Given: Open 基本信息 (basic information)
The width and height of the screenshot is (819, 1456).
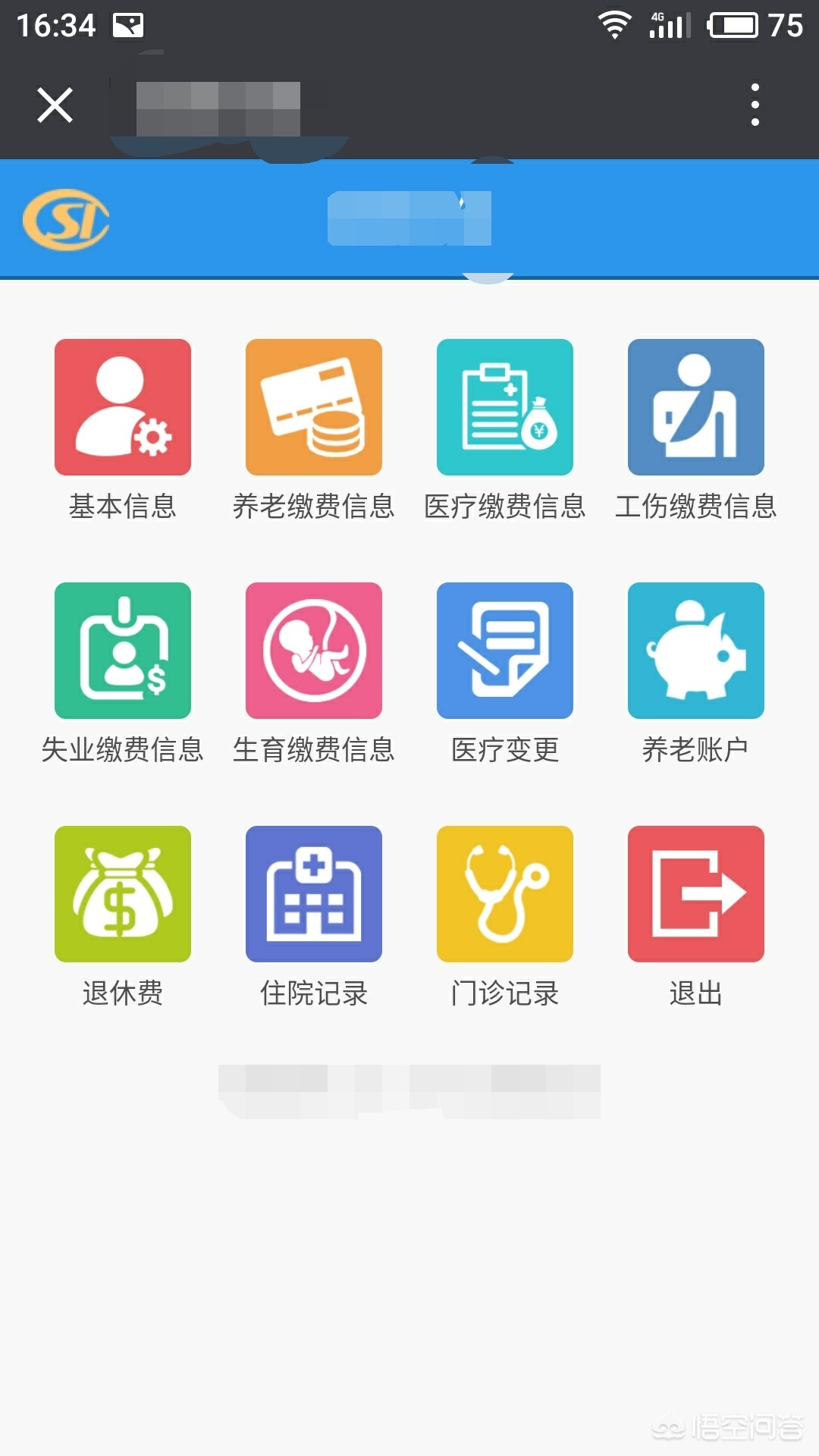Looking at the screenshot, I should tap(123, 408).
